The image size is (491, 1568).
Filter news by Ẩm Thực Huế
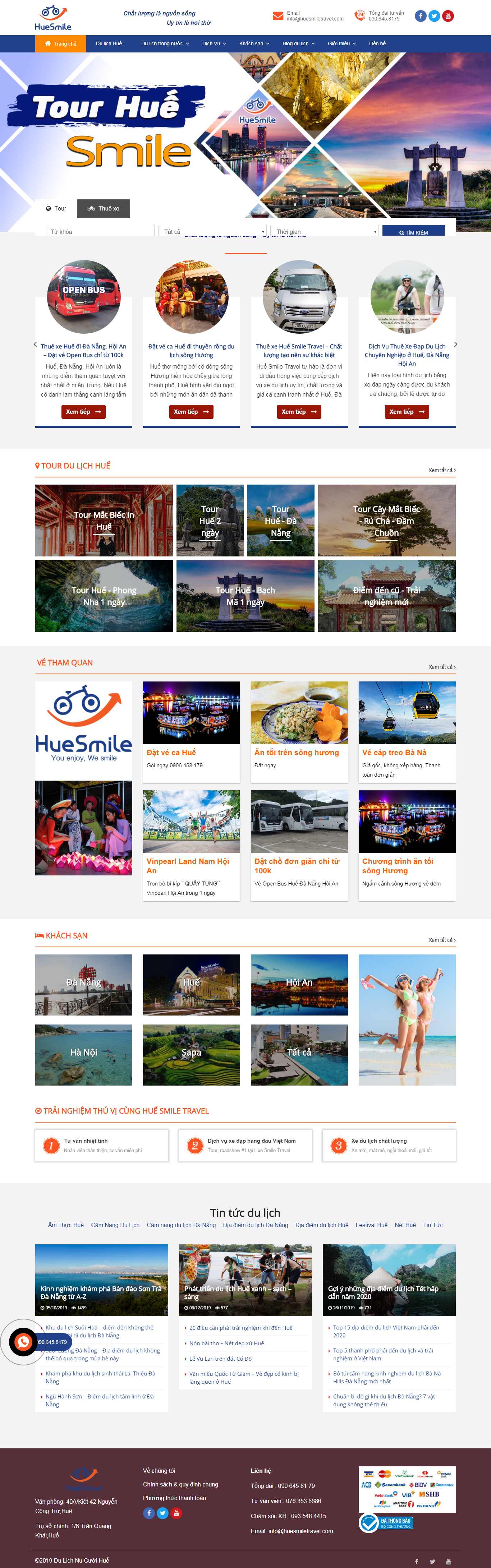66,1225
